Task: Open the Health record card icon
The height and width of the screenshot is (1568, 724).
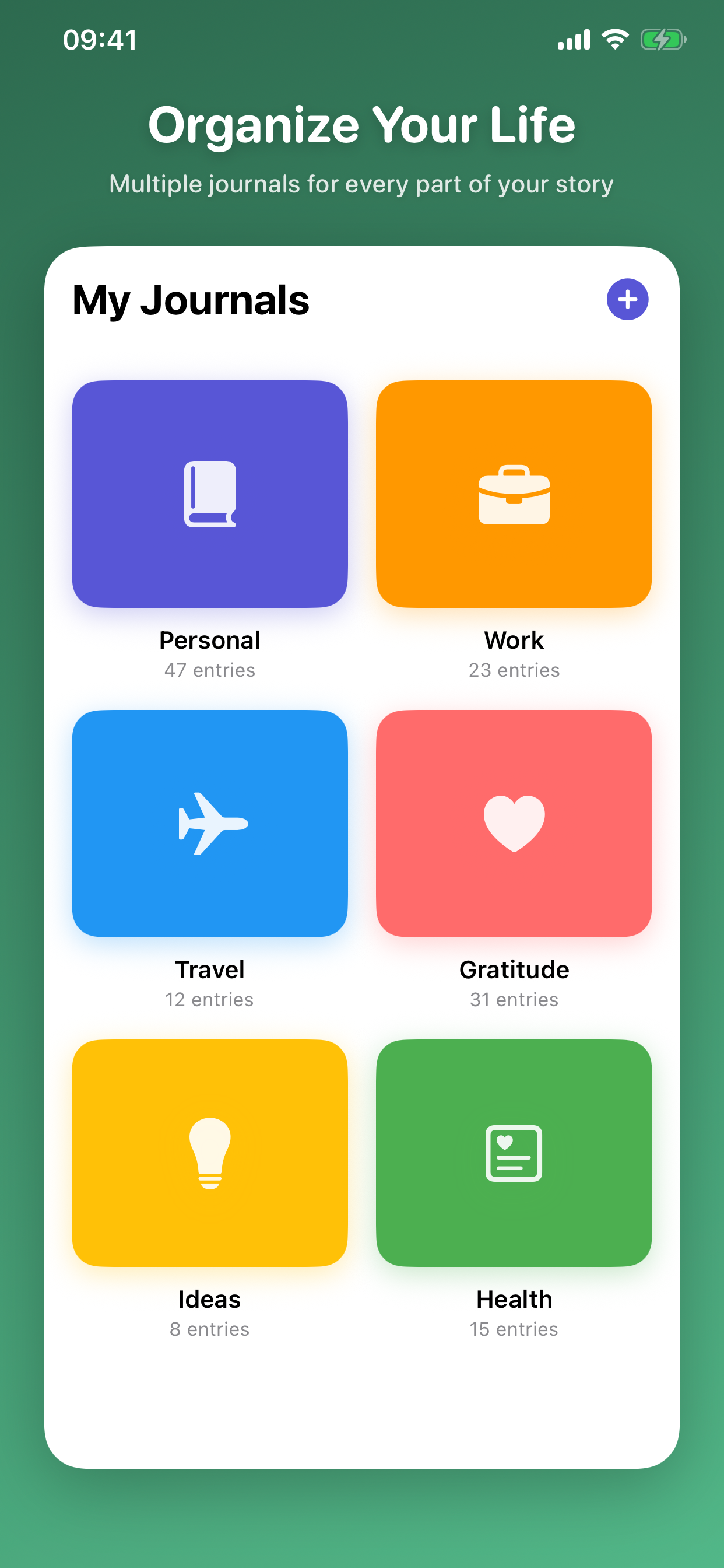Action: pyautogui.click(x=514, y=1153)
